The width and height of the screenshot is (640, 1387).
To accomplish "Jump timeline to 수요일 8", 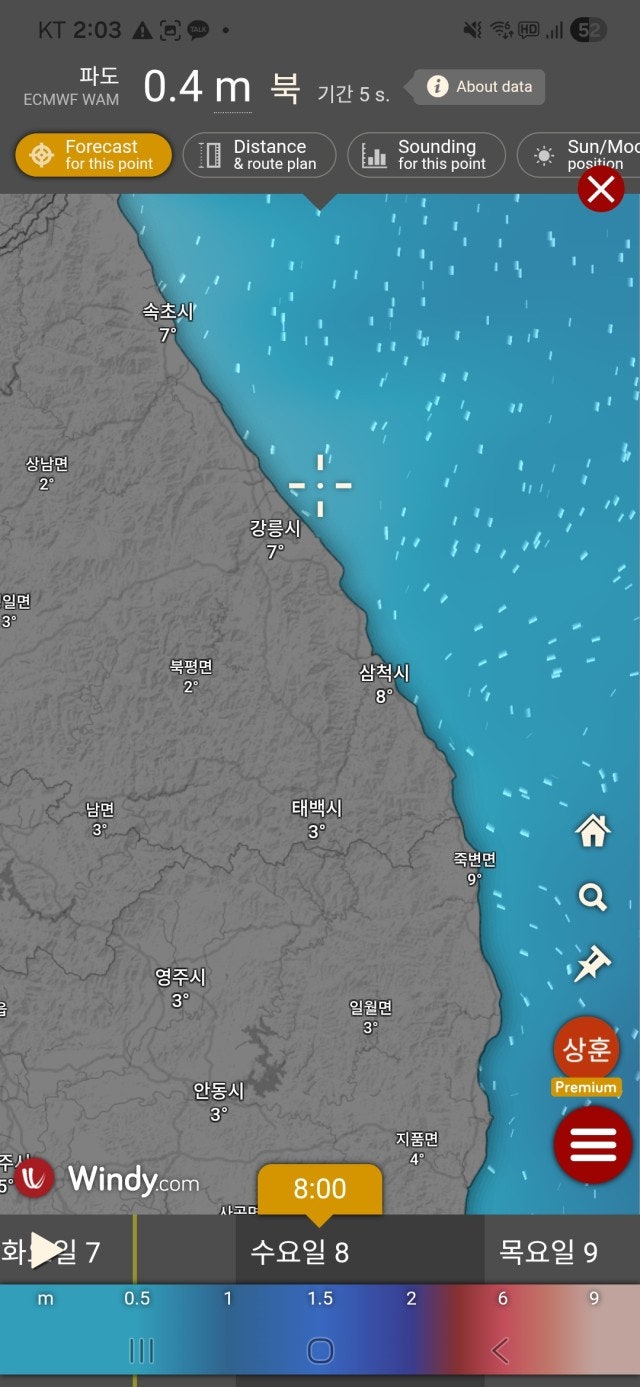I will click(300, 1251).
